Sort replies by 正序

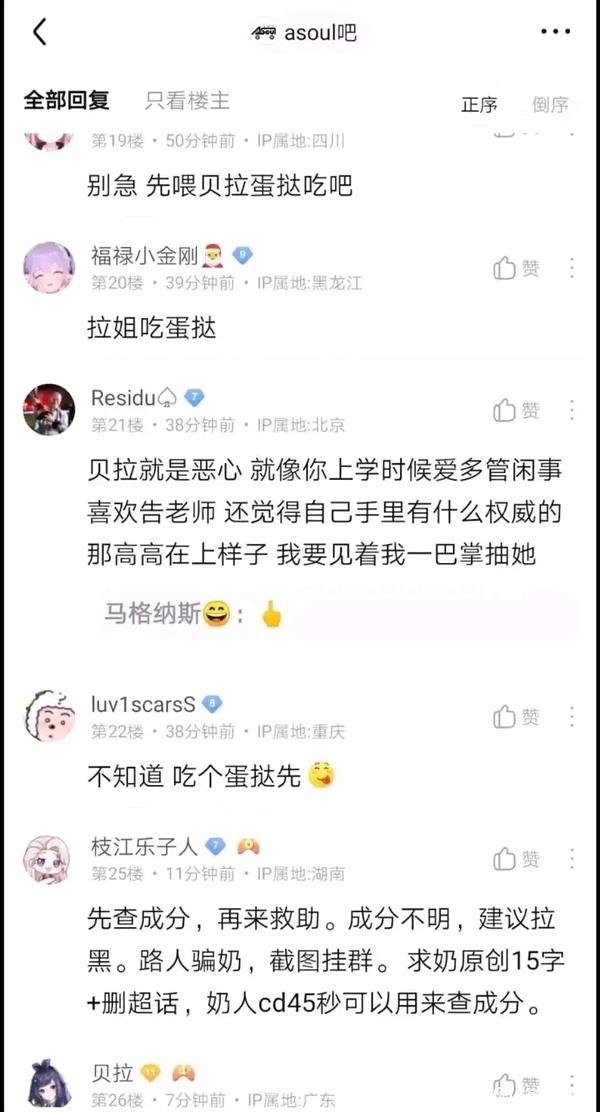coord(479,104)
